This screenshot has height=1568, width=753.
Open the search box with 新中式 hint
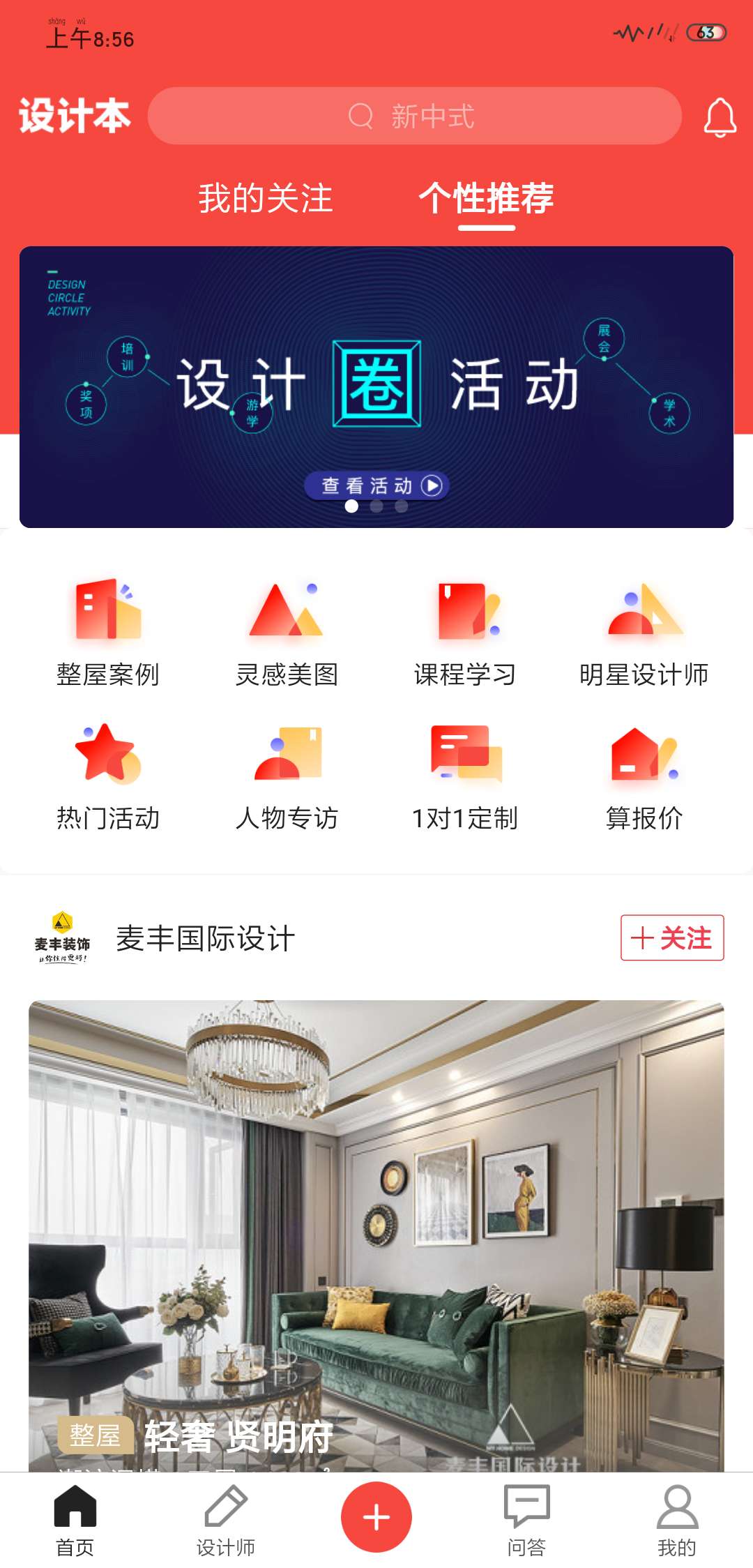tap(414, 116)
